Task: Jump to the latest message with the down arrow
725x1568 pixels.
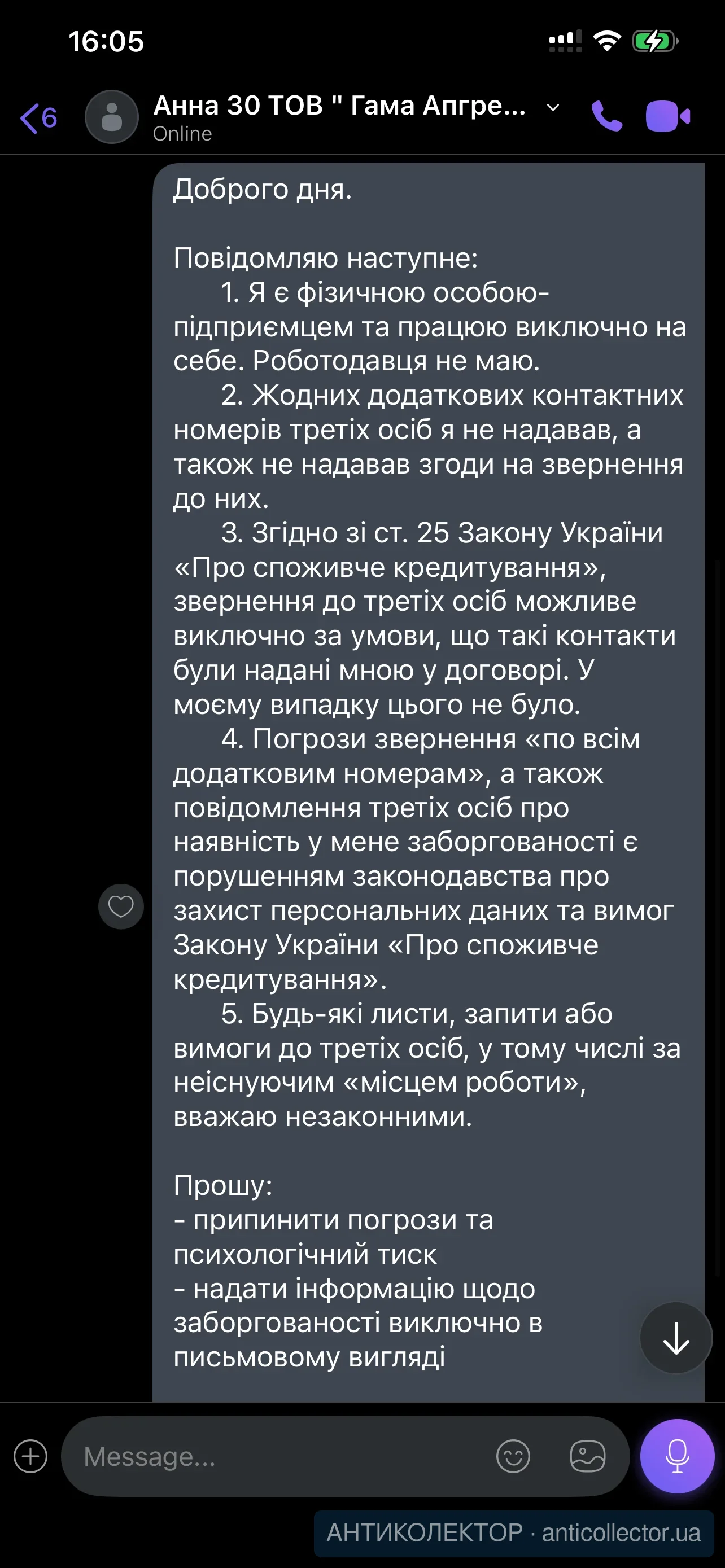Action: click(x=676, y=1337)
